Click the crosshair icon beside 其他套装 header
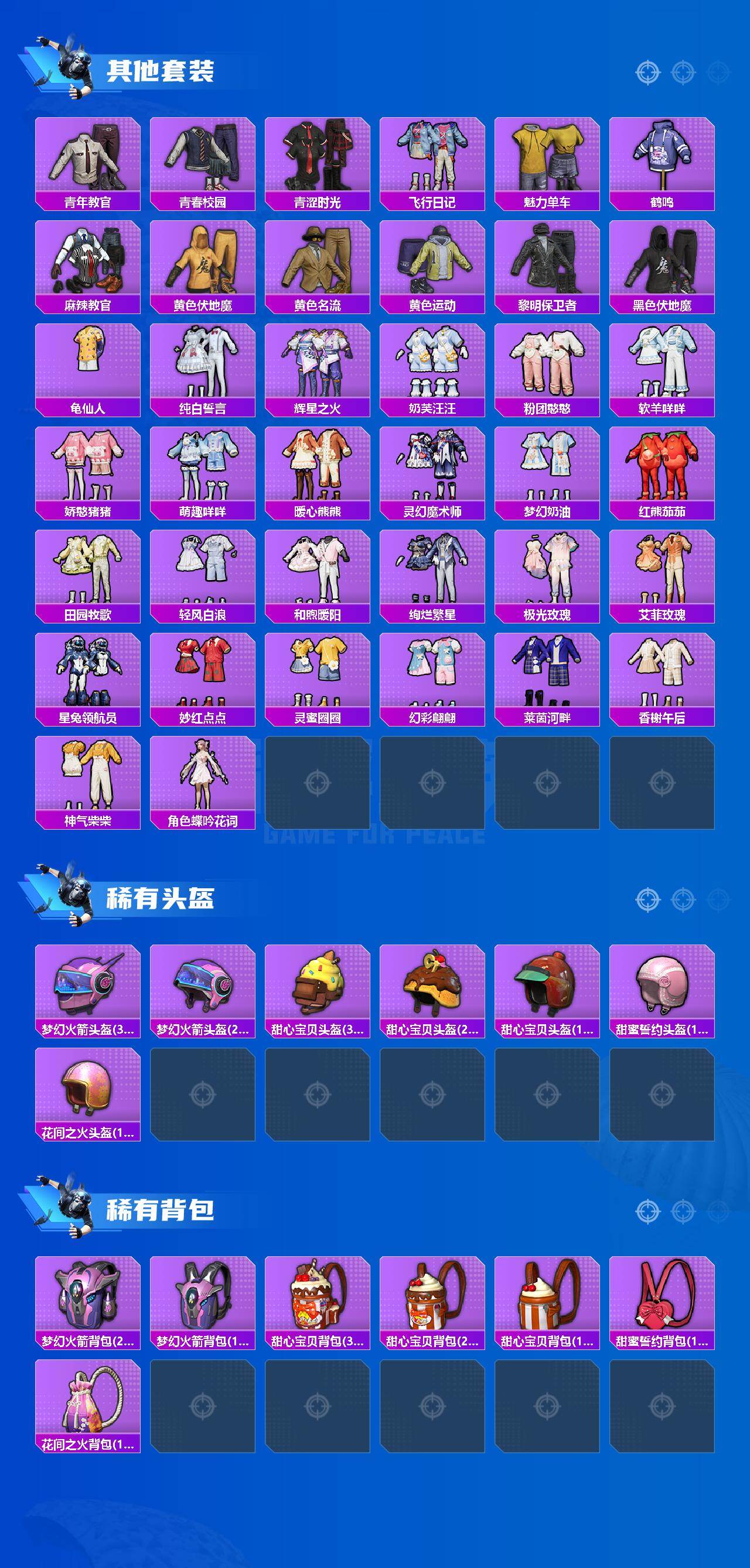Screen dimensions: 750x1568 point(648,71)
